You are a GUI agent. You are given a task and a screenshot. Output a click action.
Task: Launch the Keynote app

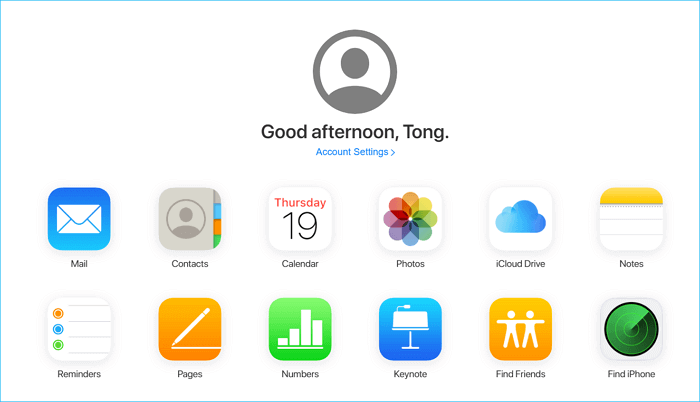pyautogui.click(x=410, y=329)
